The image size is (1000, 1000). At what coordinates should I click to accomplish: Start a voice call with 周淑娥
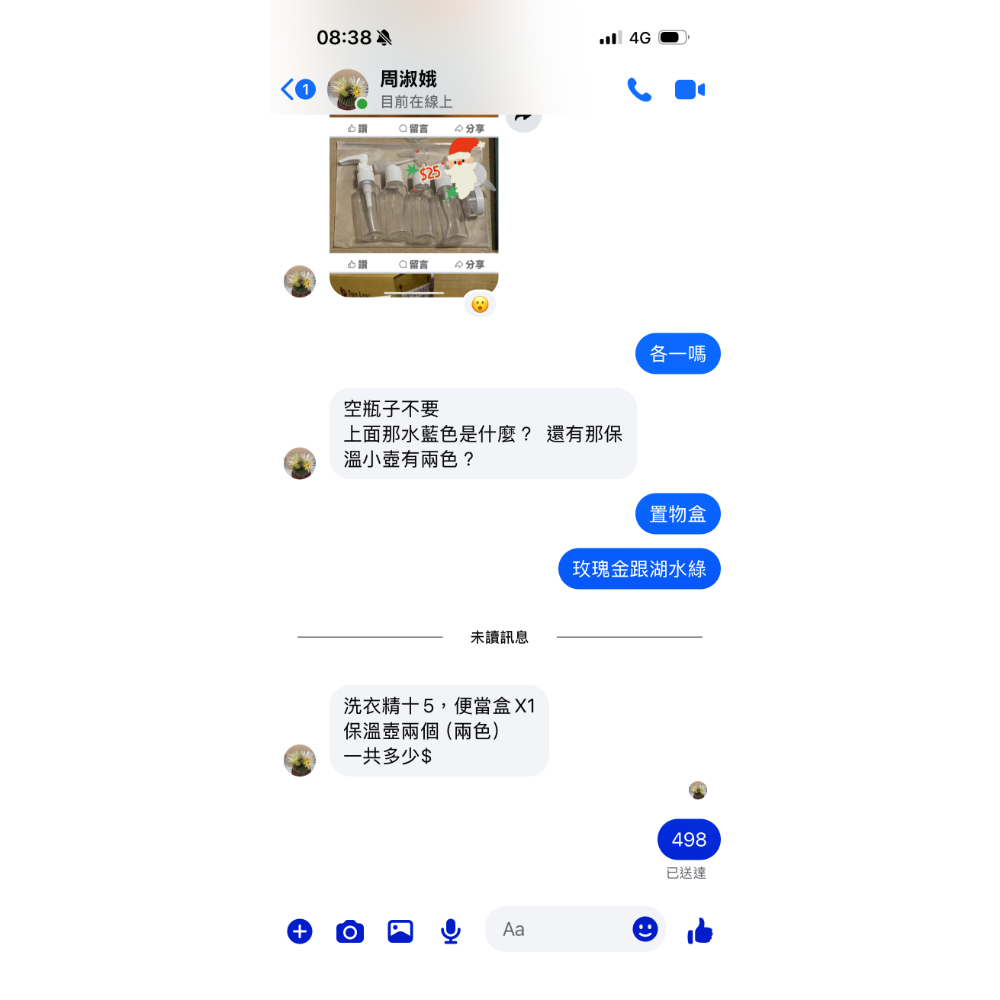tap(639, 90)
